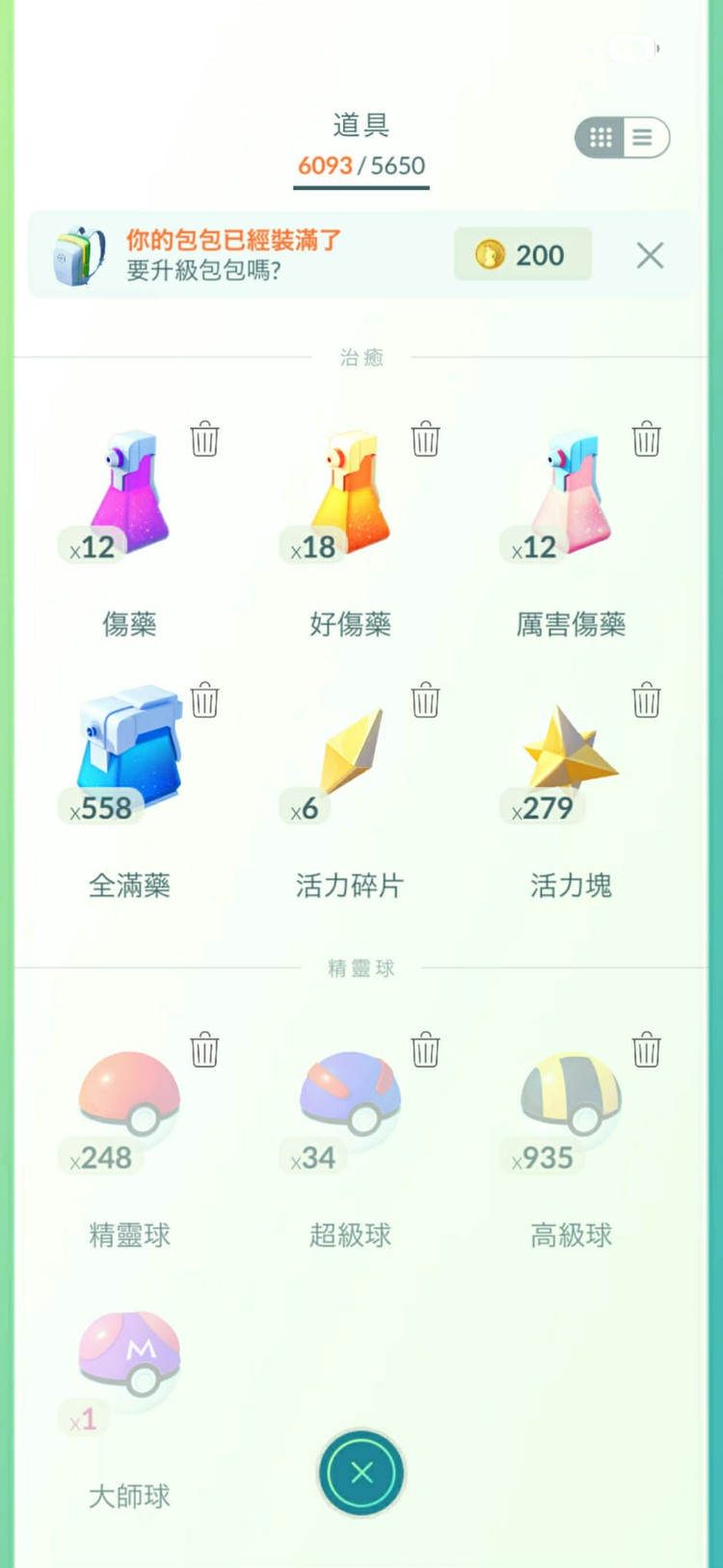Switch to list view layout
The image size is (723, 1568).
pos(642,137)
